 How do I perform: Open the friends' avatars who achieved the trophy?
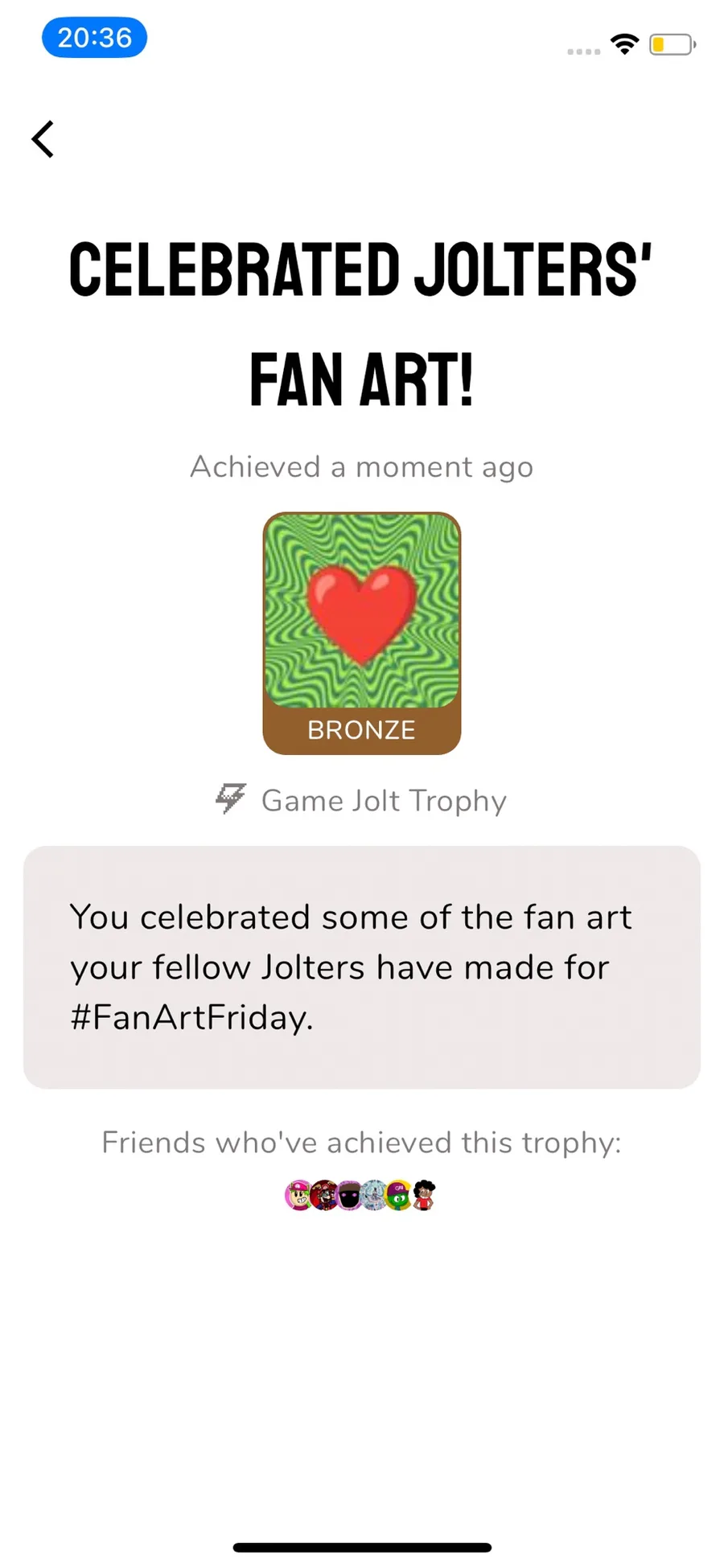[360, 1196]
